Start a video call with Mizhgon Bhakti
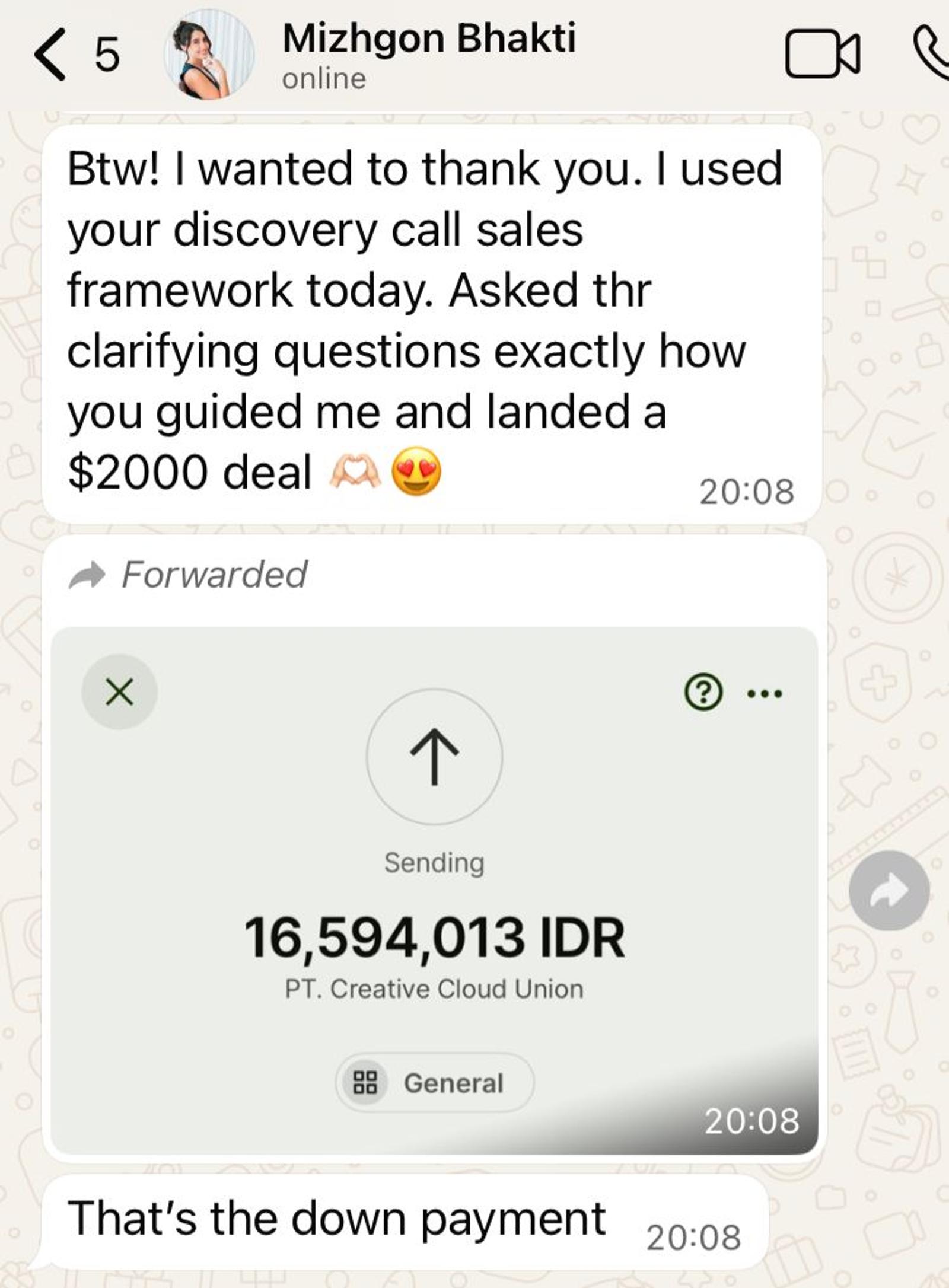The width and height of the screenshot is (949, 1288). 821,55
